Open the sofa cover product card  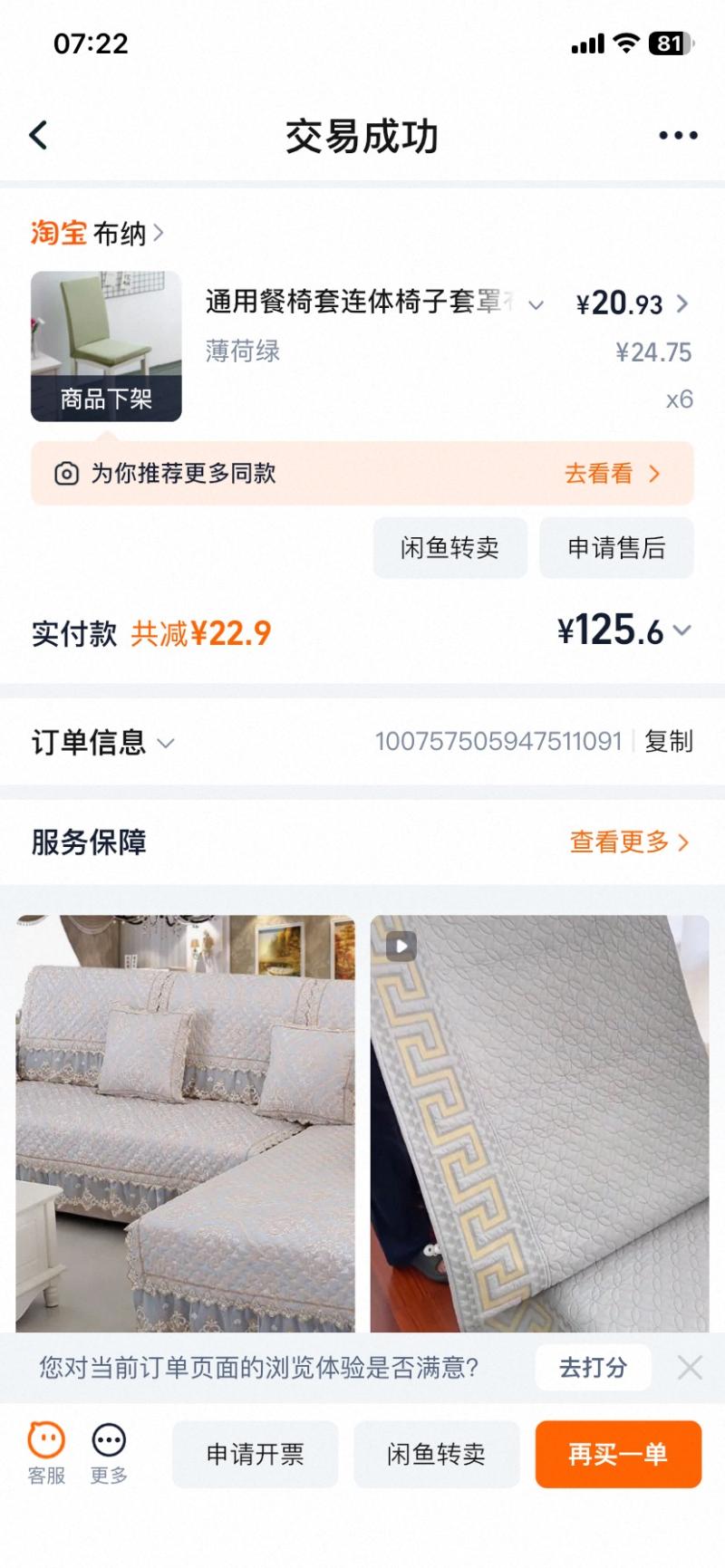(x=185, y=1123)
